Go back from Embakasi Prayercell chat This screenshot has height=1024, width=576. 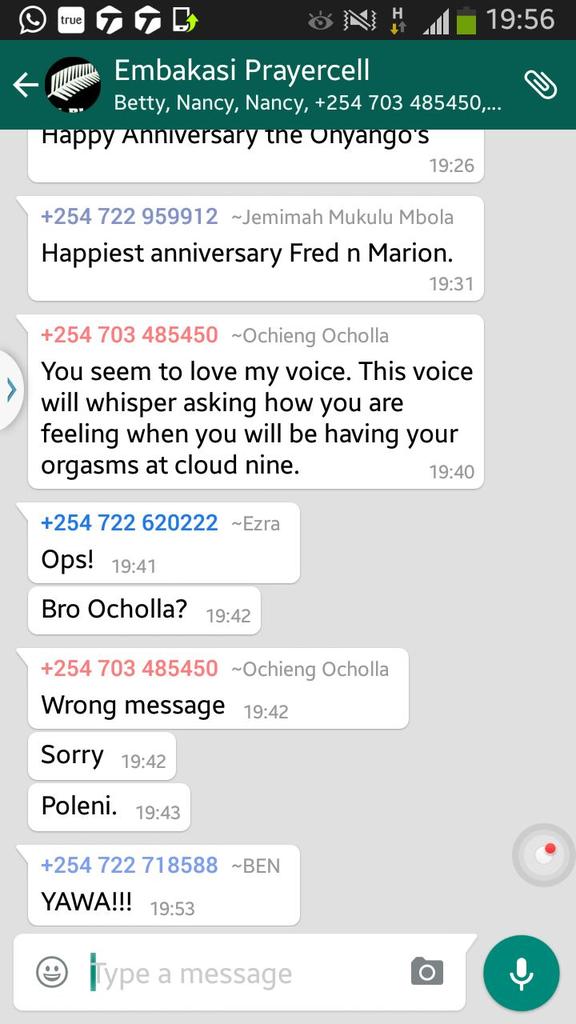tap(25, 85)
